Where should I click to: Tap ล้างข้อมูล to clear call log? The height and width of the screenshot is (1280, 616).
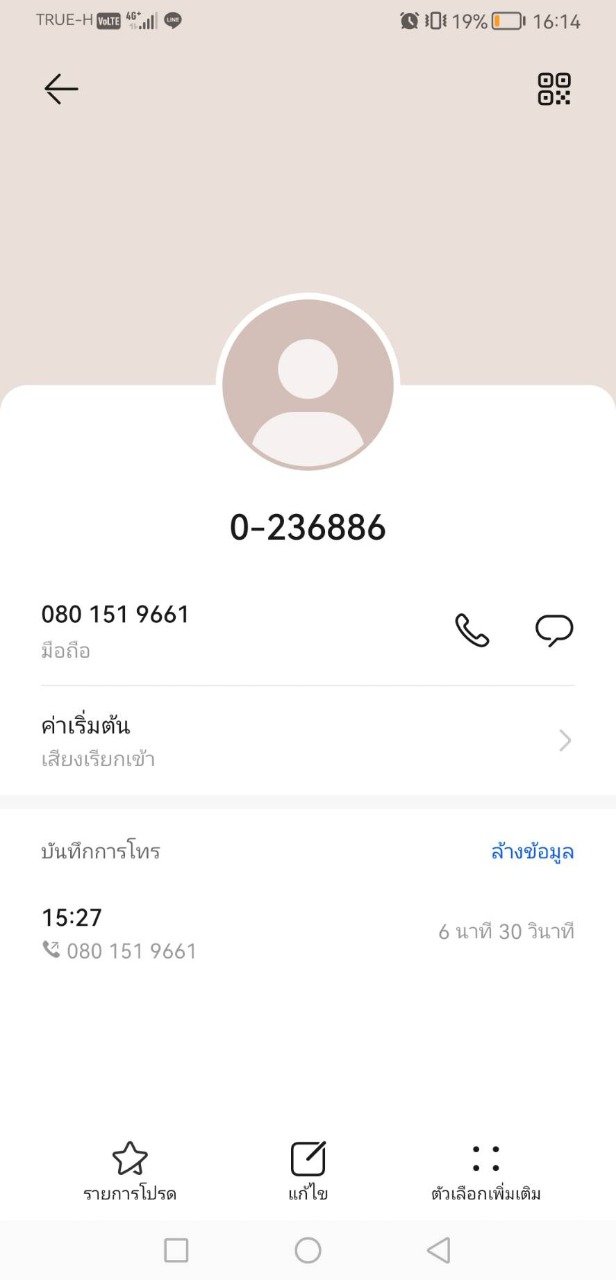click(x=532, y=852)
